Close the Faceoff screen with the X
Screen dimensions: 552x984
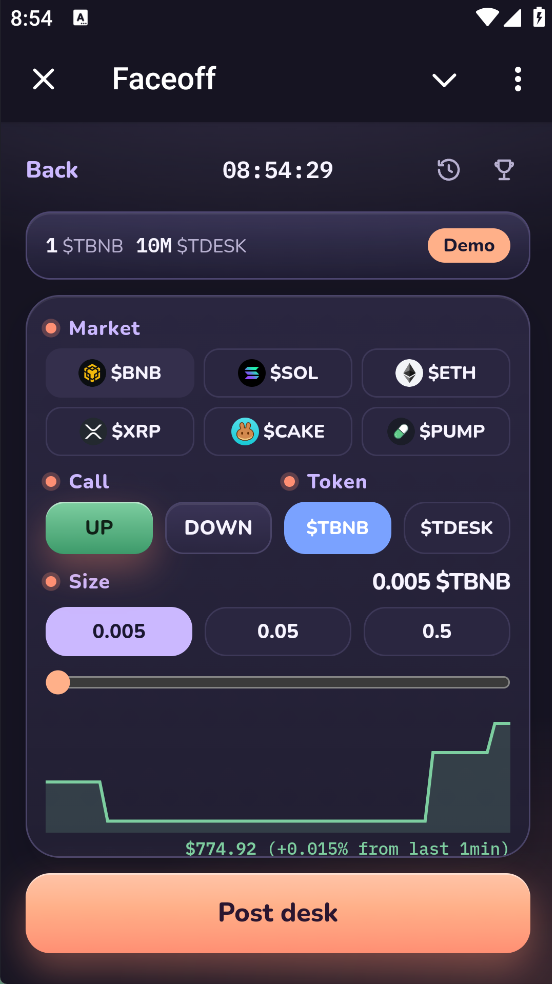click(x=43, y=80)
